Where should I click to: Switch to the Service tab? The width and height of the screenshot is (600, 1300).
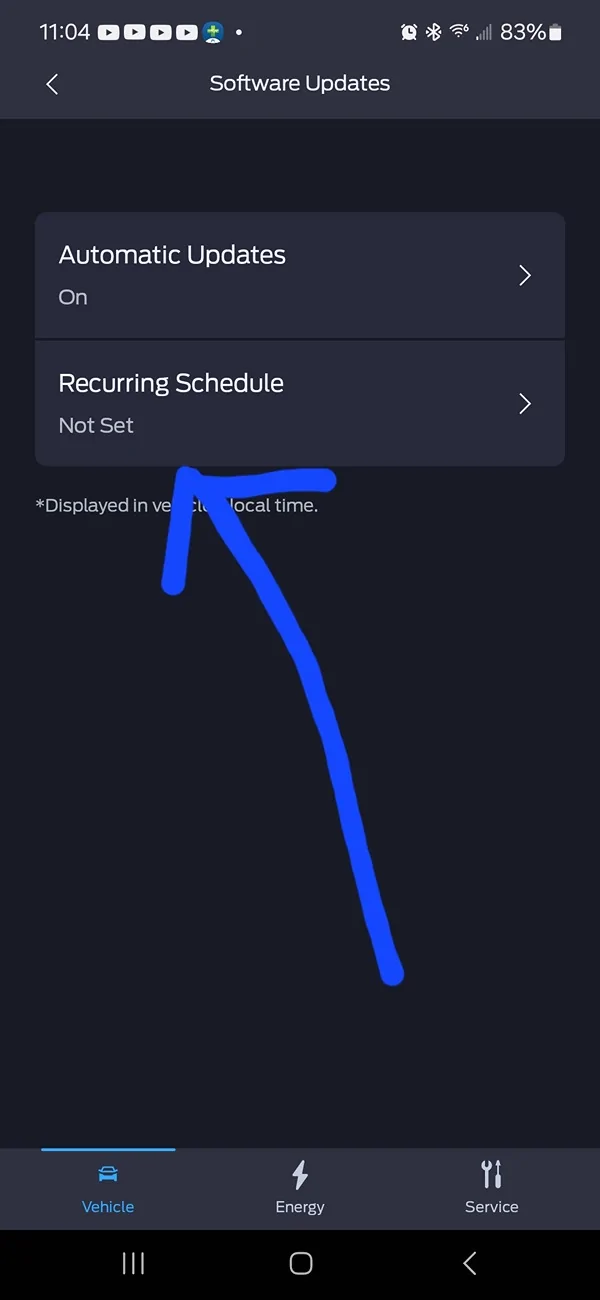coord(492,1188)
